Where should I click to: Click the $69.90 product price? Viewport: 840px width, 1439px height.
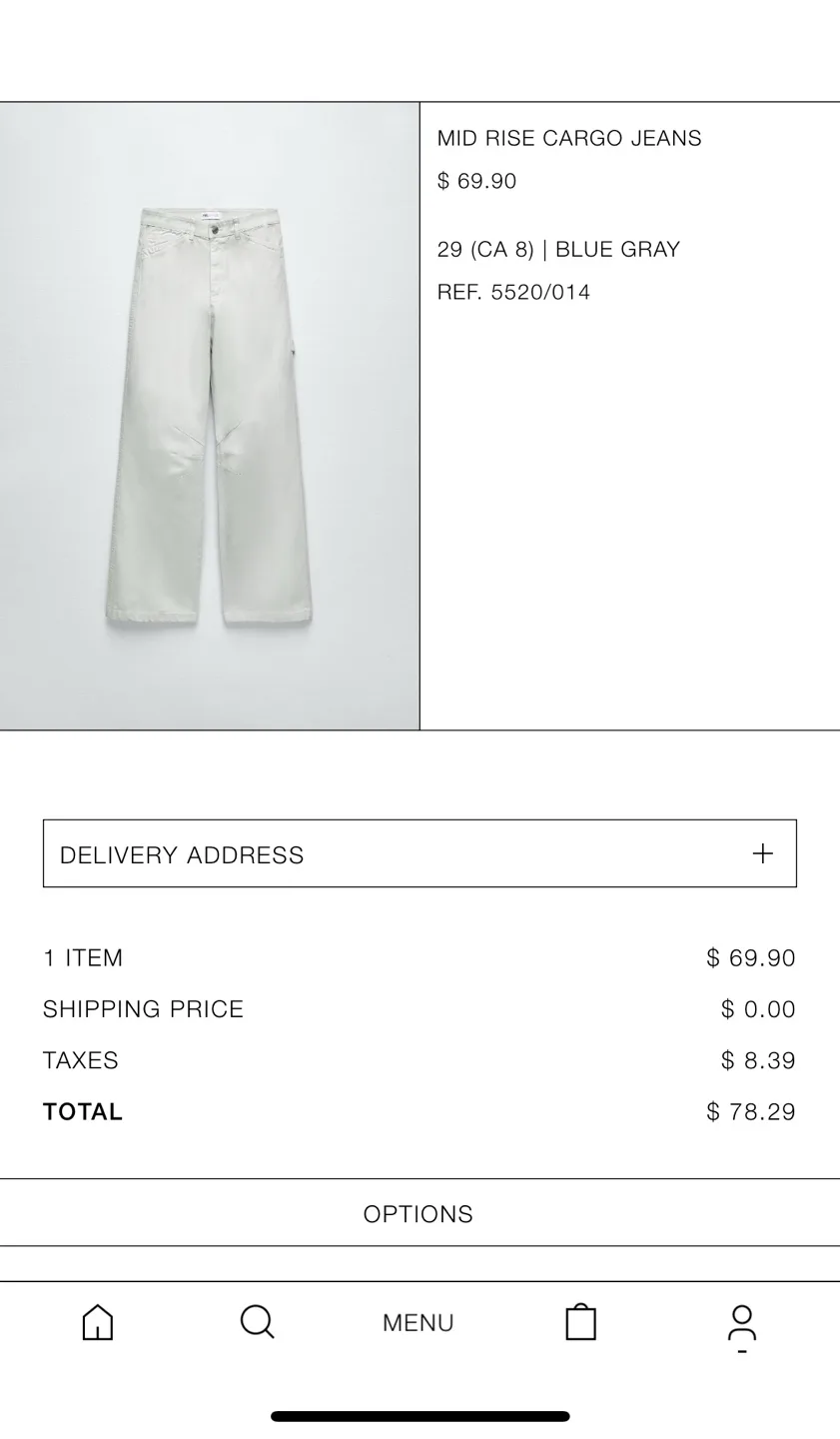click(x=475, y=181)
